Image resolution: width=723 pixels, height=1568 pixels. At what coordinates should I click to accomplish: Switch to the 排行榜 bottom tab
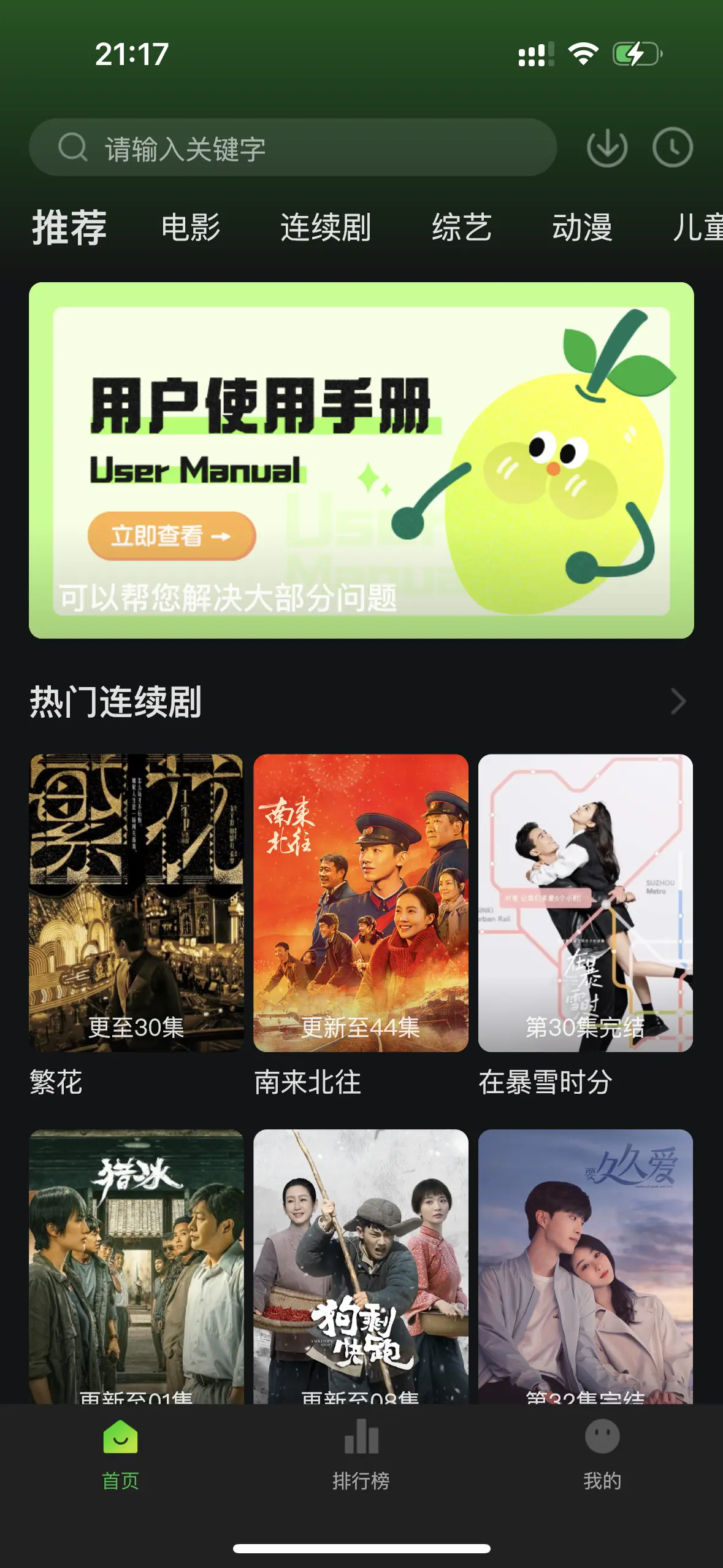point(361,1455)
